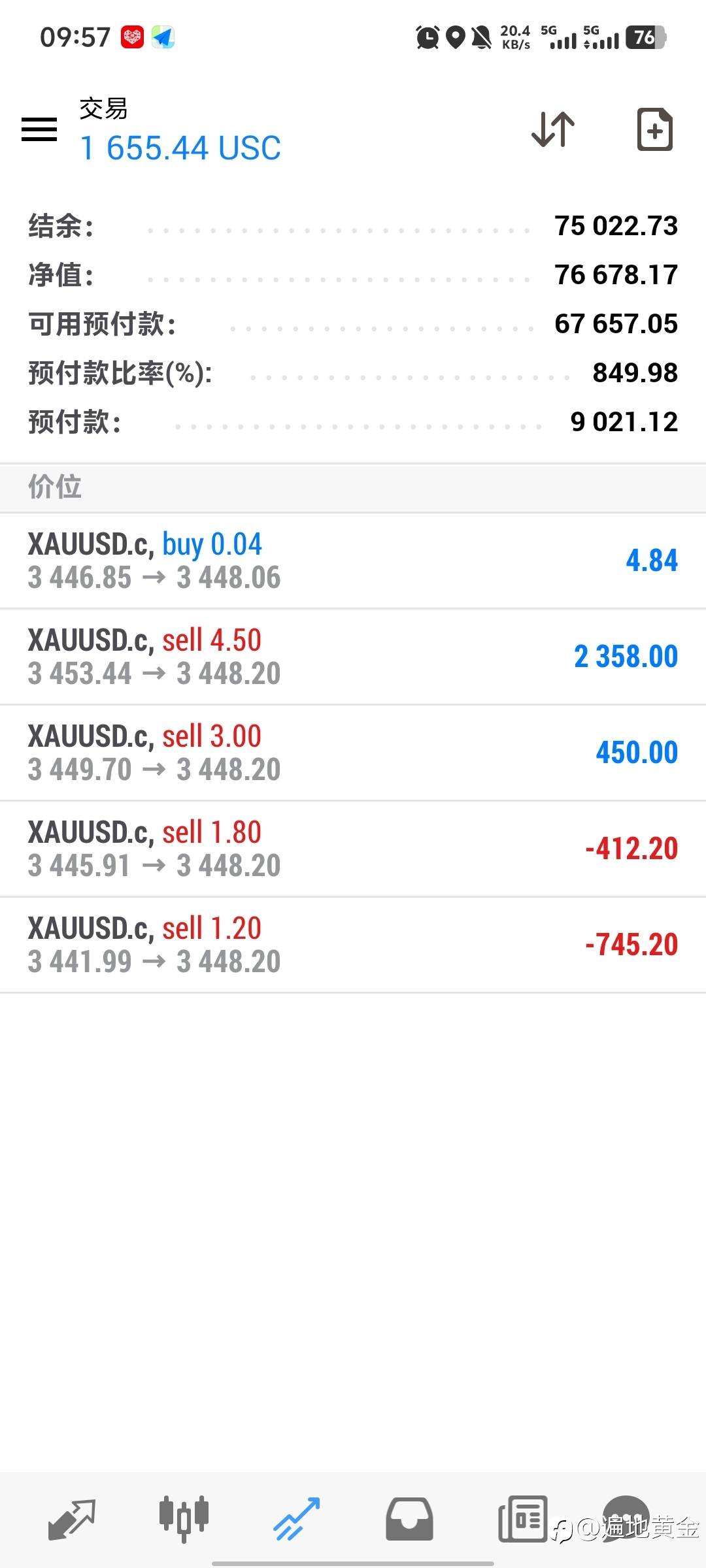This screenshot has width=706, height=1568.
Task: Open the XAUUSD.c buy 0.04 position
Action: (x=353, y=561)
